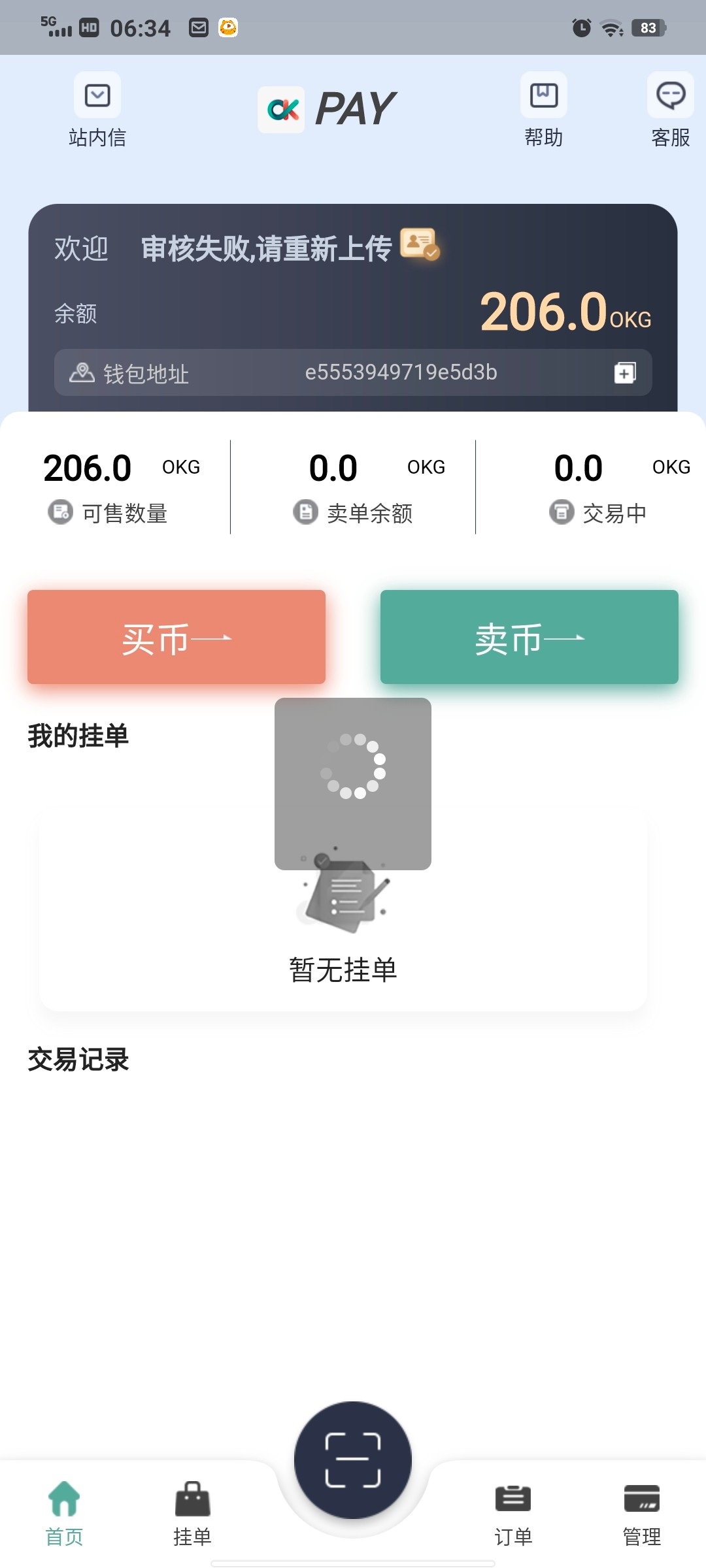Screen dimensions: 706x1568
Task: Tap the 买币 buy button
Action: tap(176, 637)
